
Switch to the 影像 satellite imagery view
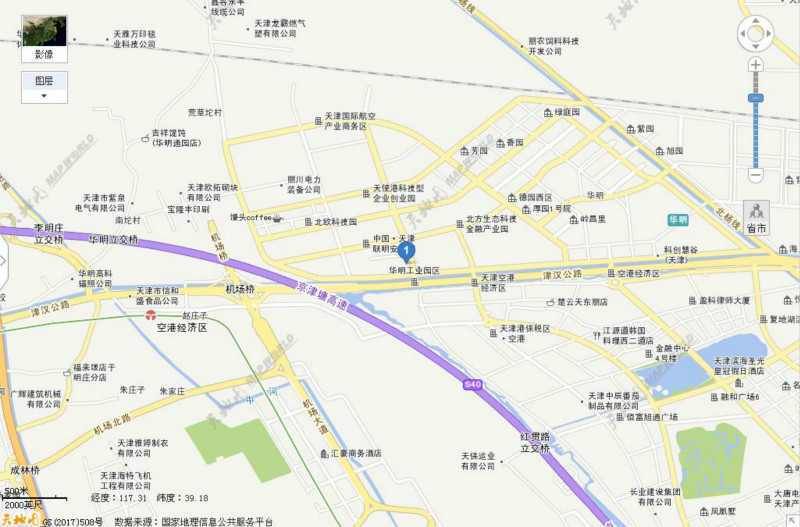44,38
